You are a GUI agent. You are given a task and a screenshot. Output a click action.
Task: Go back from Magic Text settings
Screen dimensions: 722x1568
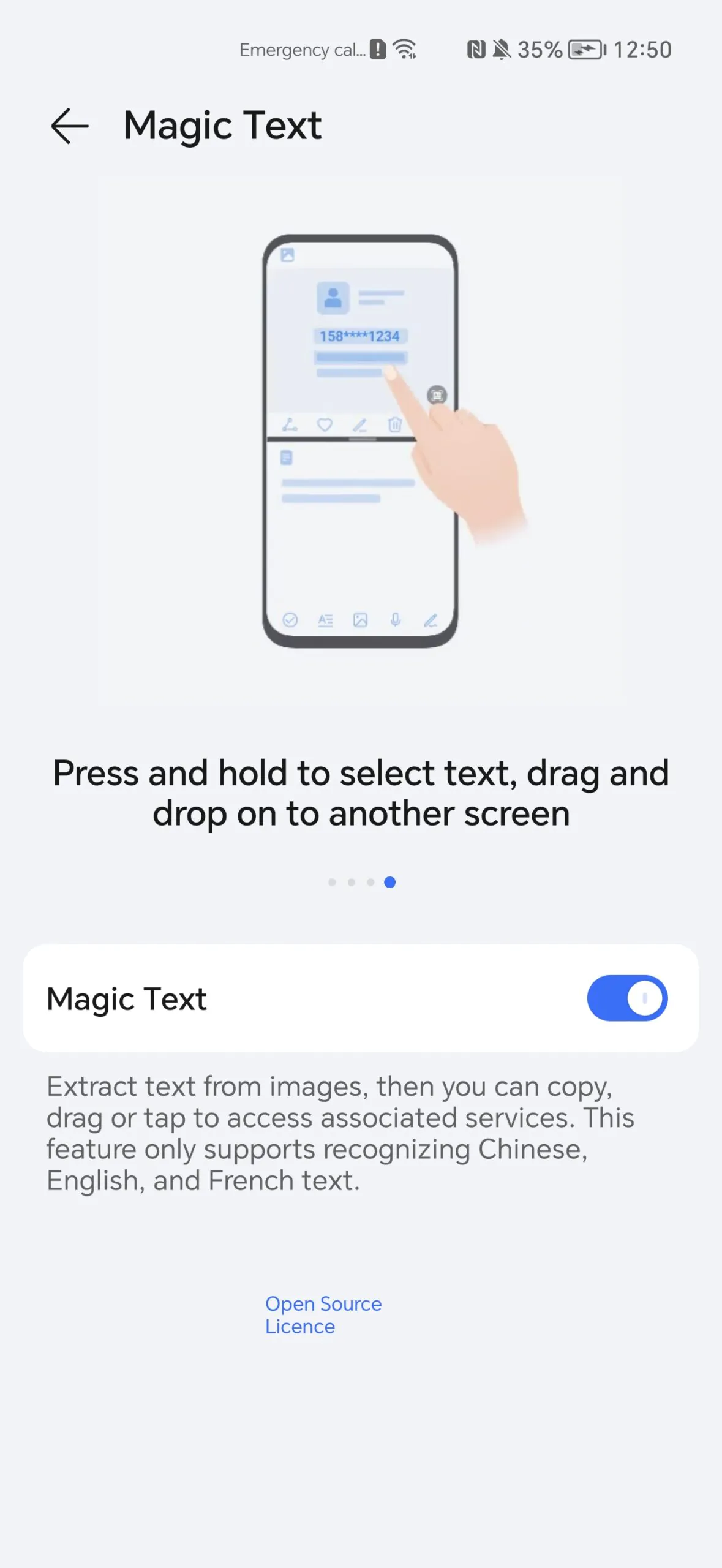69,126
